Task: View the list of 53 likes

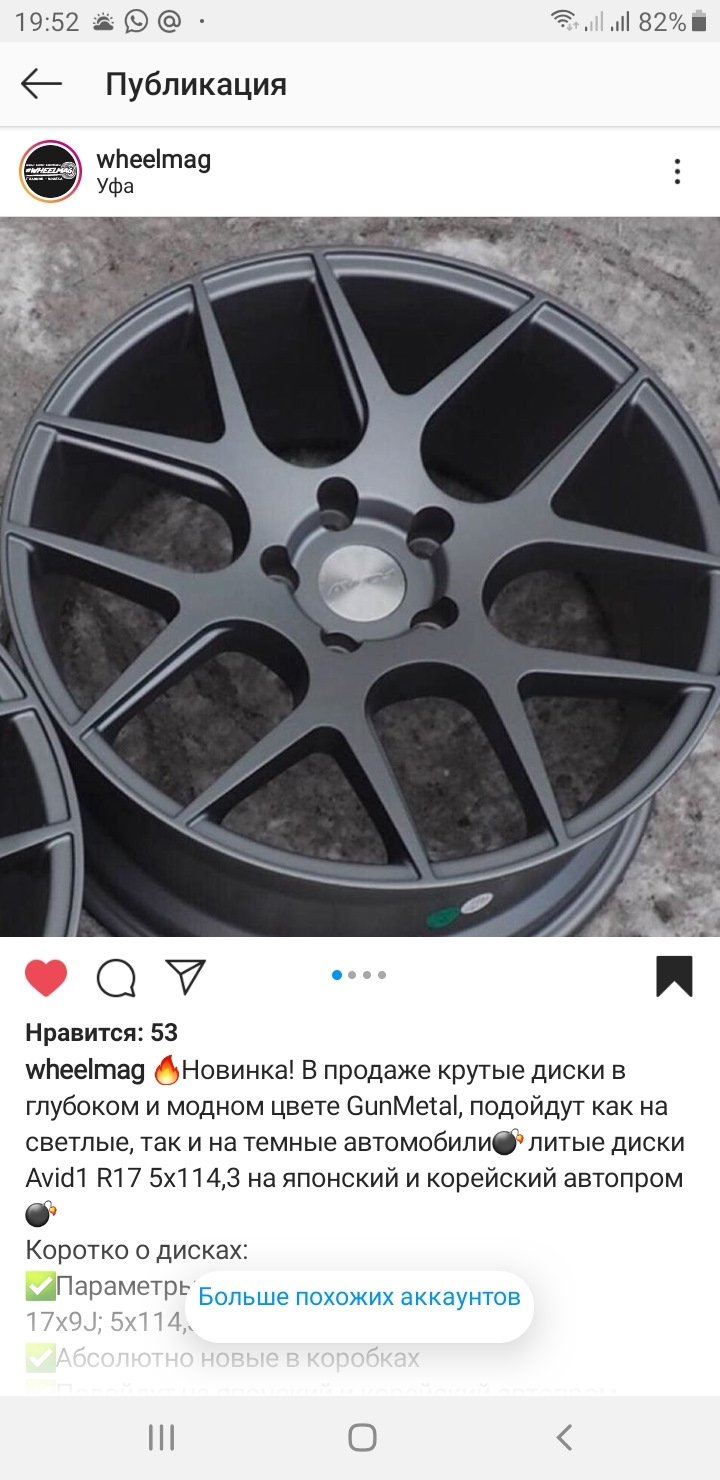Action: point(101,1032)
